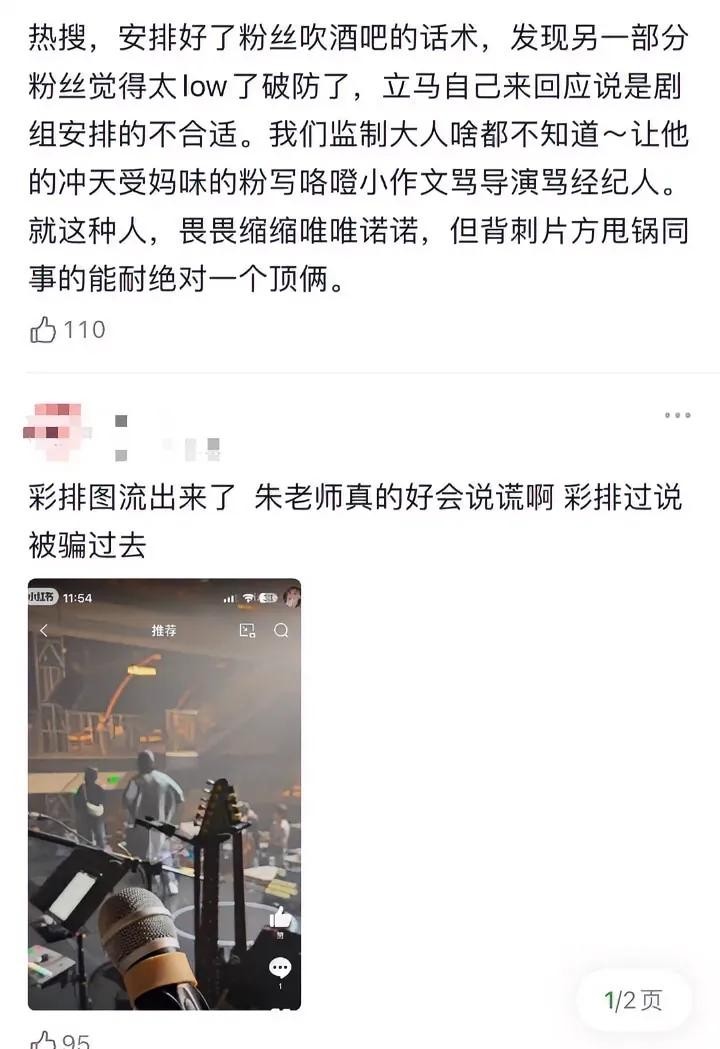Like the comment with 95 likes
The image size is (720, 1049).
pyautogui.click(x=44, y=1040)
